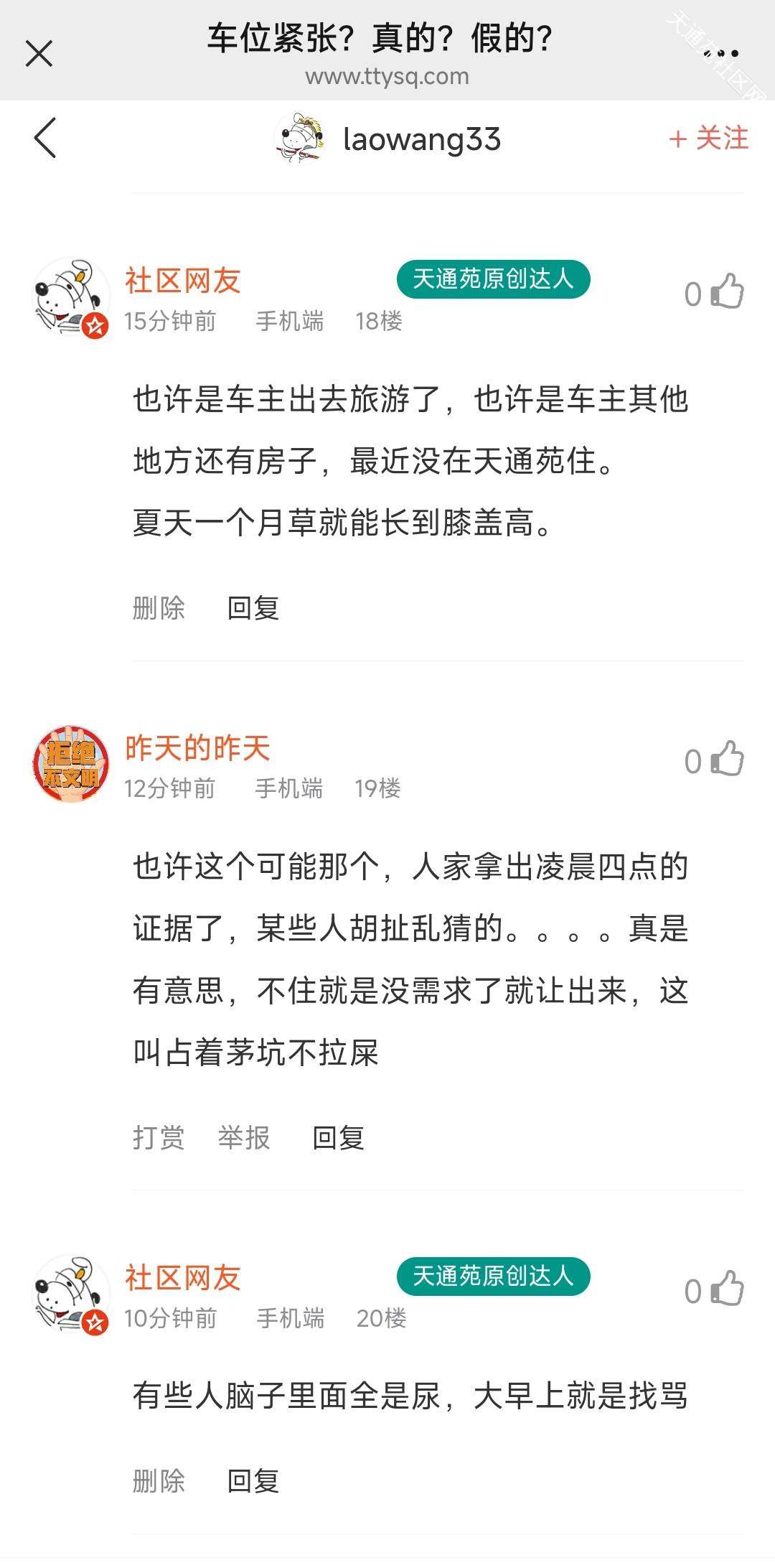Follow laowang33 via + 关注
The image size is (775, 1568).
(708, 138)
